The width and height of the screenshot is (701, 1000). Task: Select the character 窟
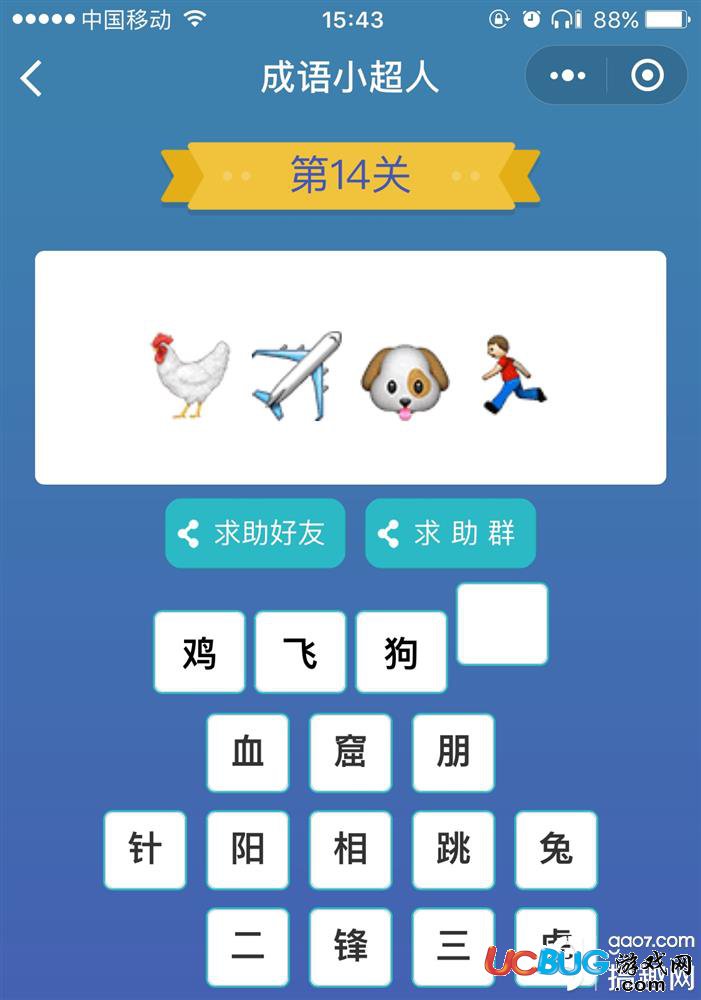point(350,752)
